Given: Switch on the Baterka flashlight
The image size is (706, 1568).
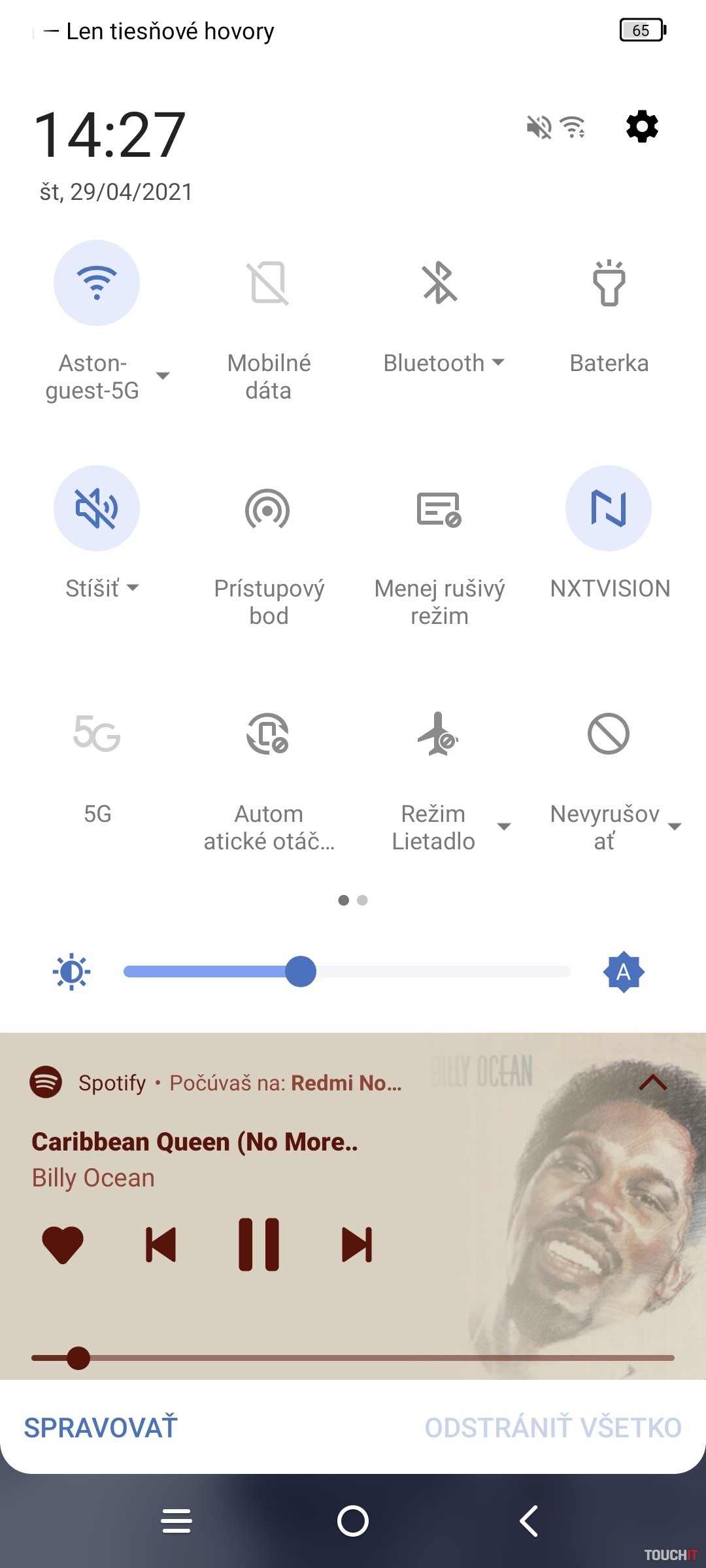Looking at the screenshot, I should click(x=609, y=283).
